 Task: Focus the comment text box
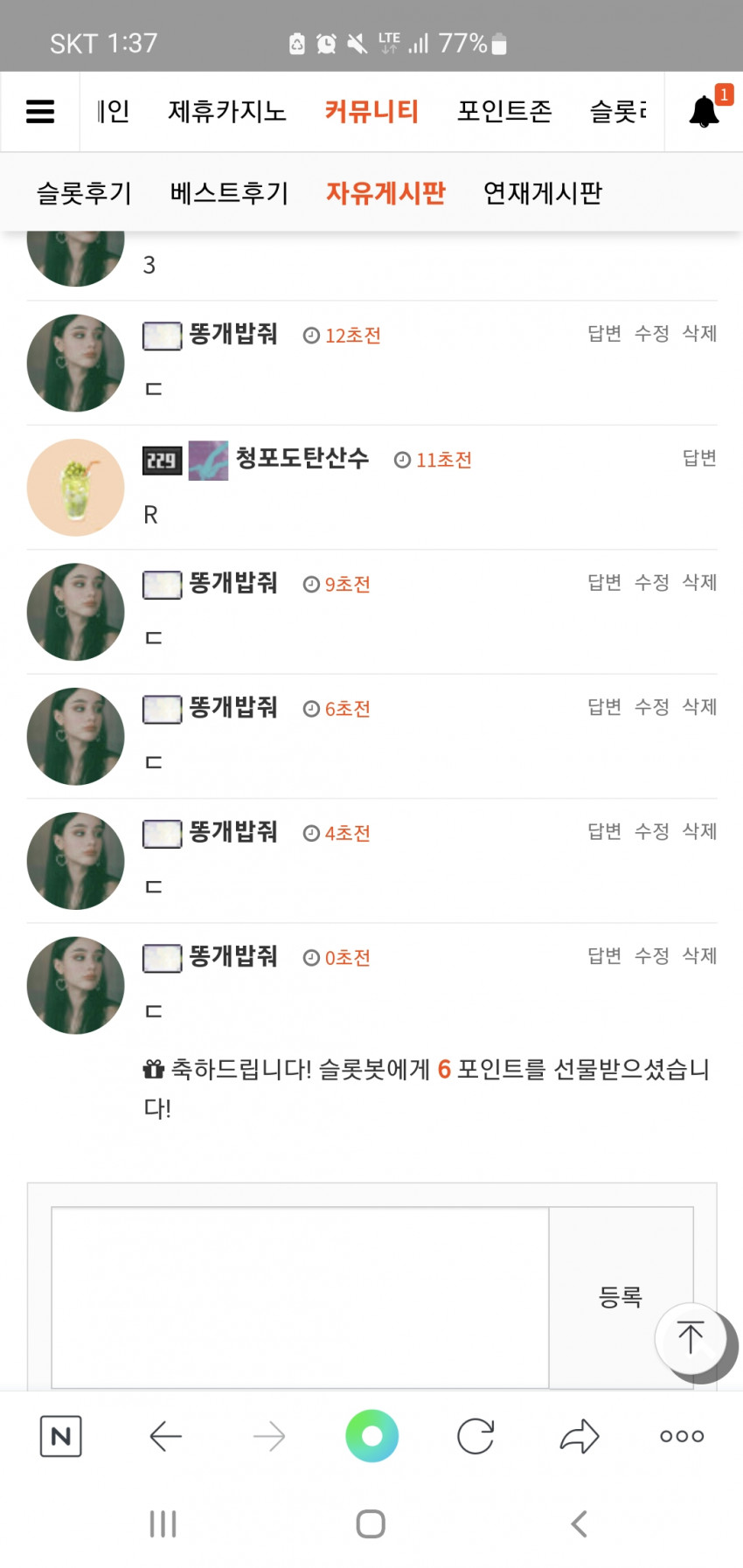[x=300, y=1297]
